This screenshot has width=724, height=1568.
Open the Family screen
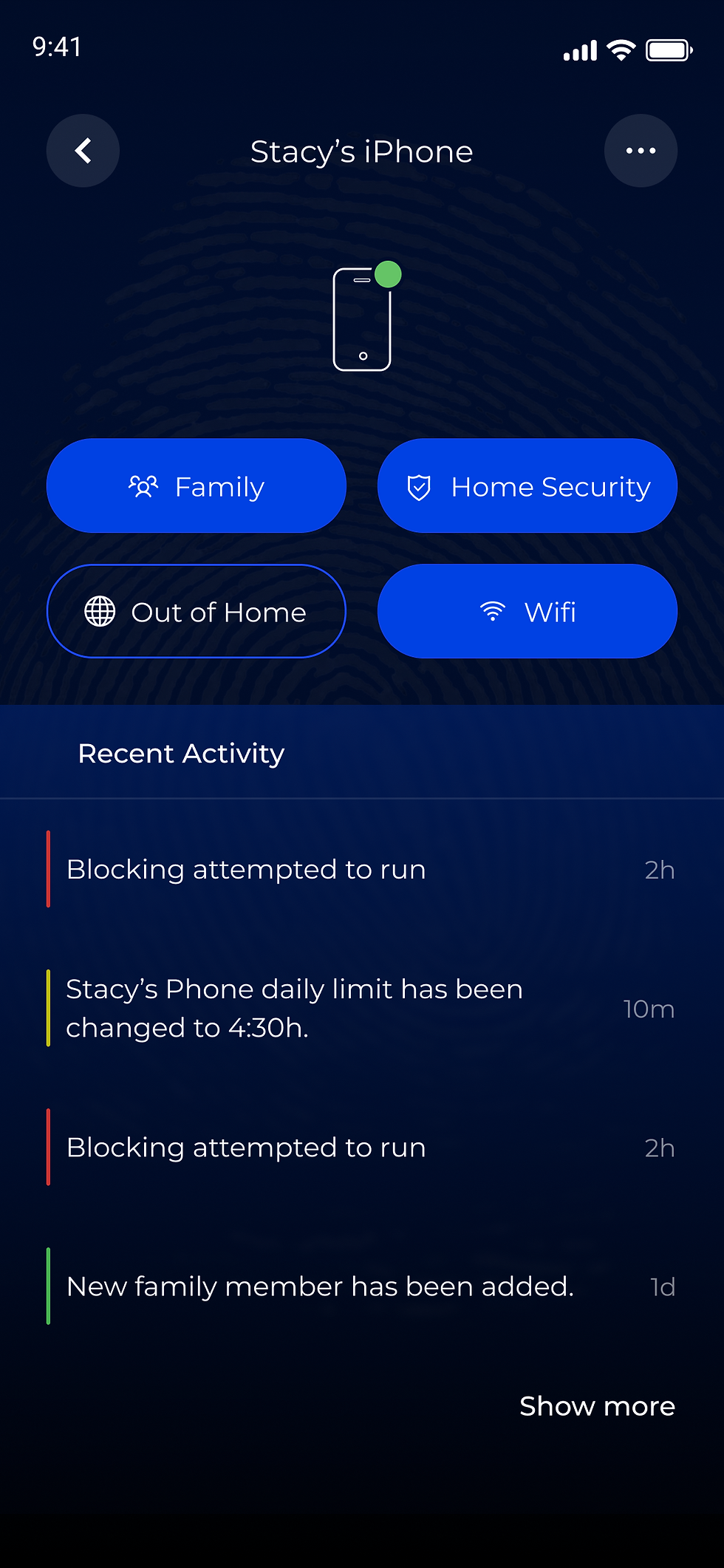tap(196, 485)
